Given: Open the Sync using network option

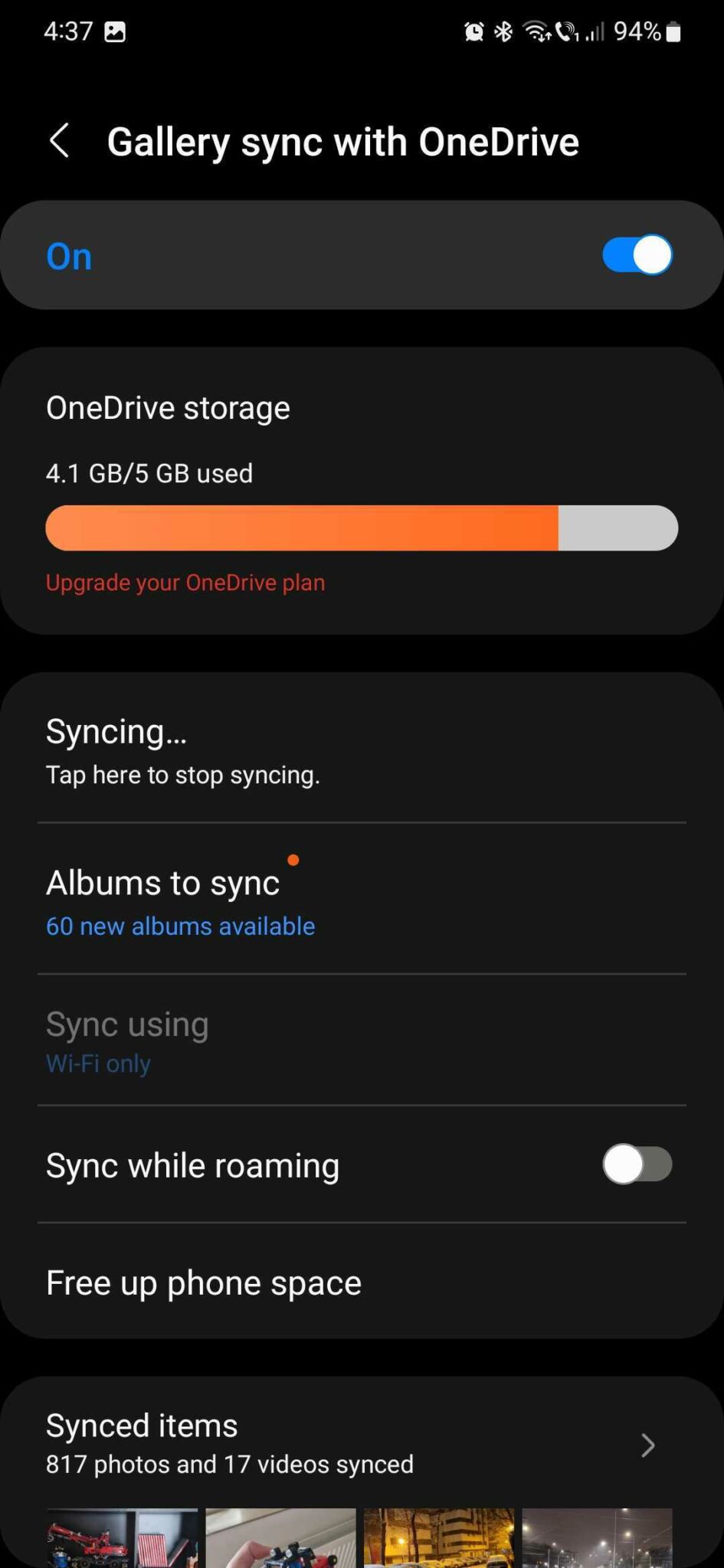Looking at the screenshot, I should 127,1040.
